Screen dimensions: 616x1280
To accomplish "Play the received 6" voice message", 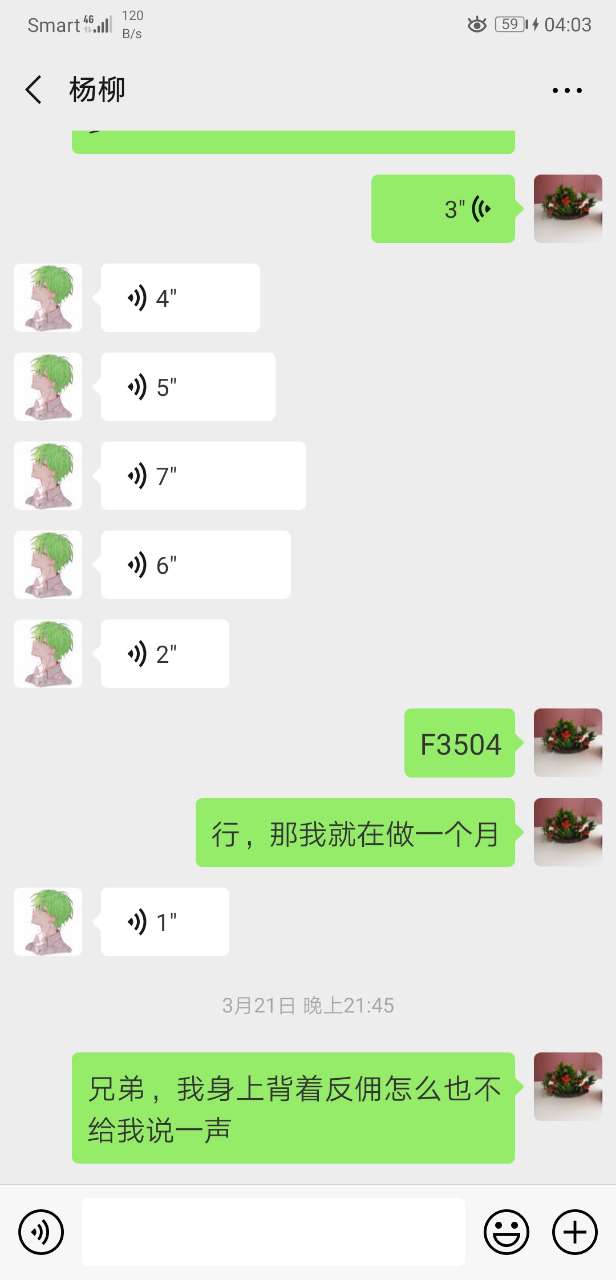I will click(195, 565).
